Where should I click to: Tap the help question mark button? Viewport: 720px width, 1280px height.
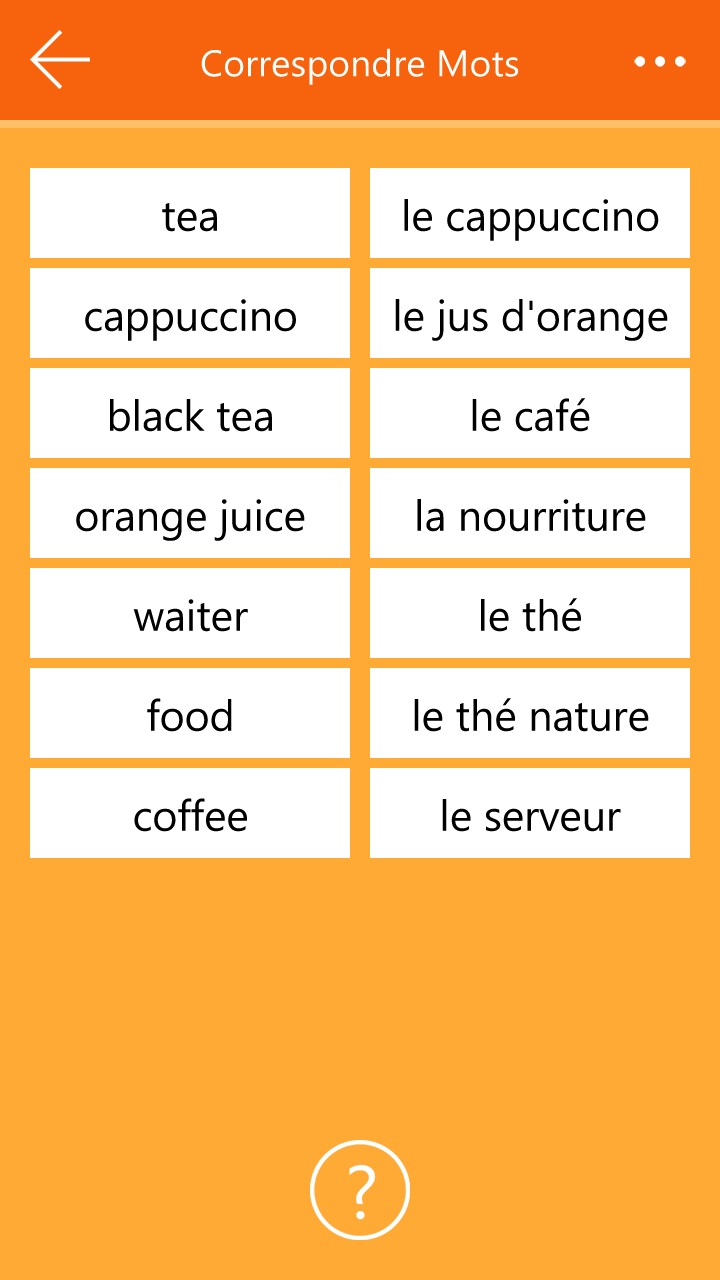click(360, 1190)
